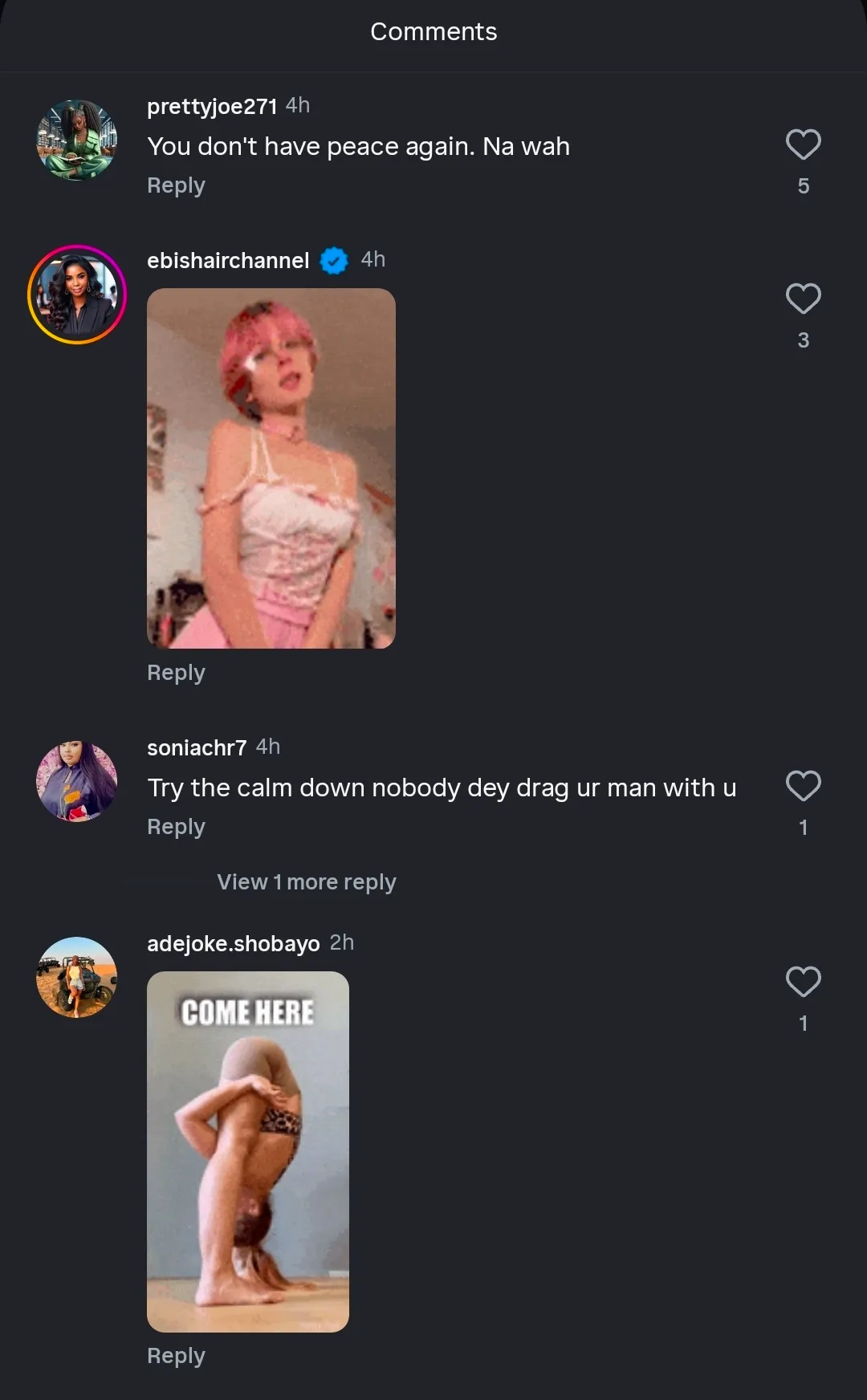Open soniachr7's profile picture
The height and width of the screenshot is (1400, 867).
[77, 781]
